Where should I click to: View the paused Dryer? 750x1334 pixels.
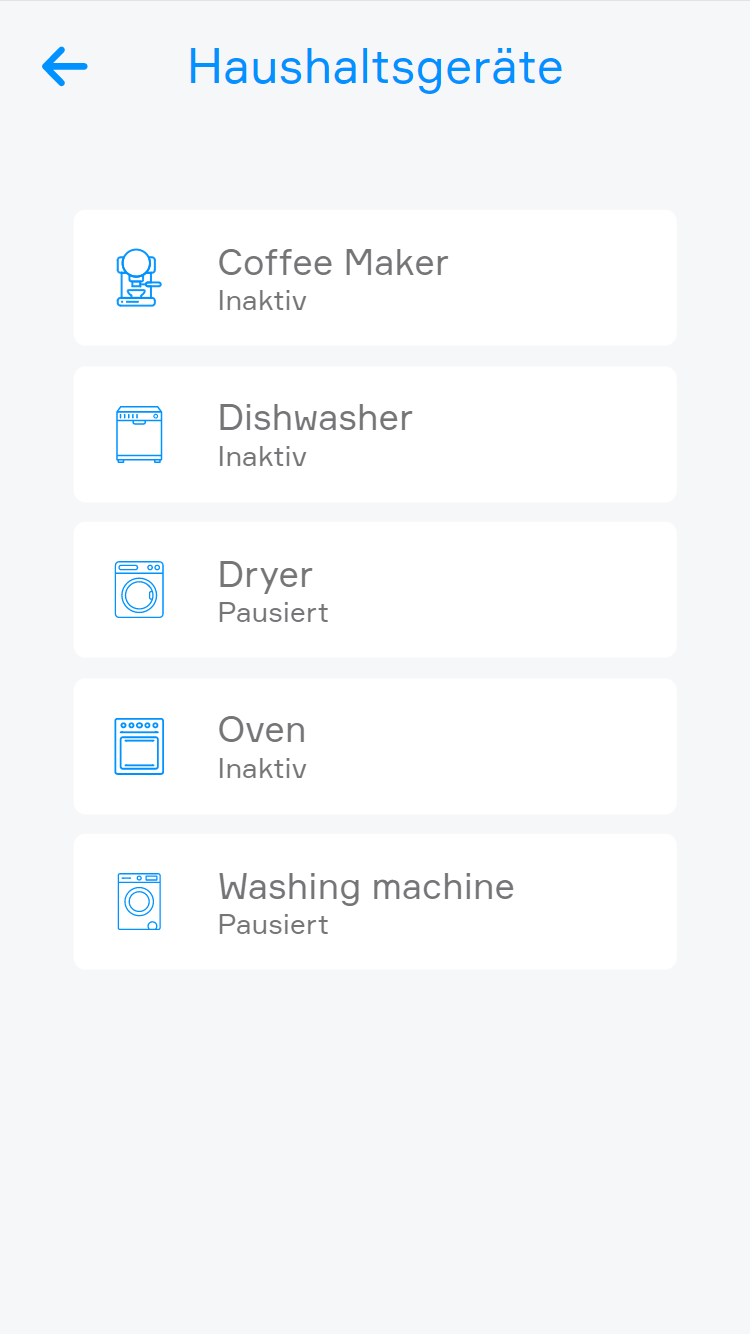coord(375,590)
